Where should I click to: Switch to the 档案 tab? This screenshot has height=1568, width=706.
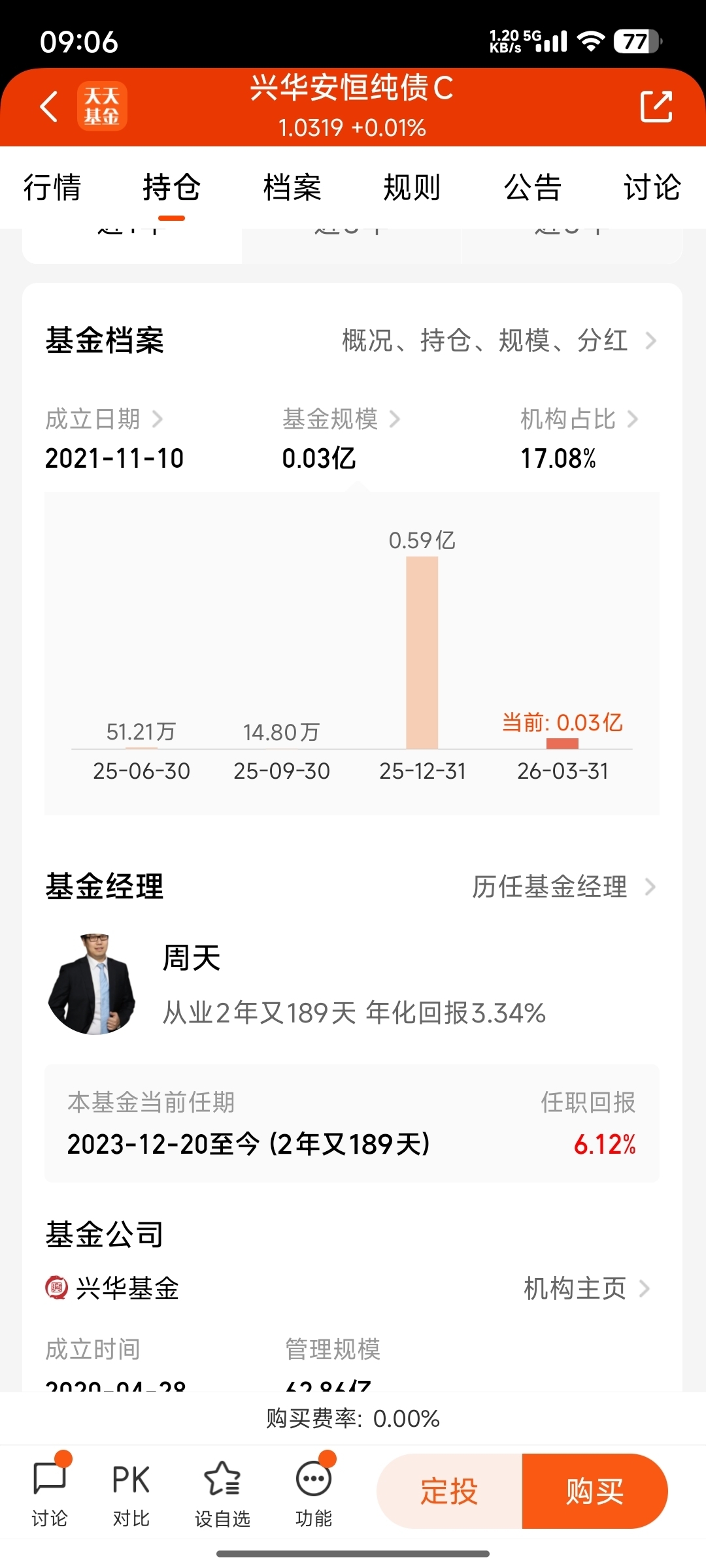(x=292, y=188)
